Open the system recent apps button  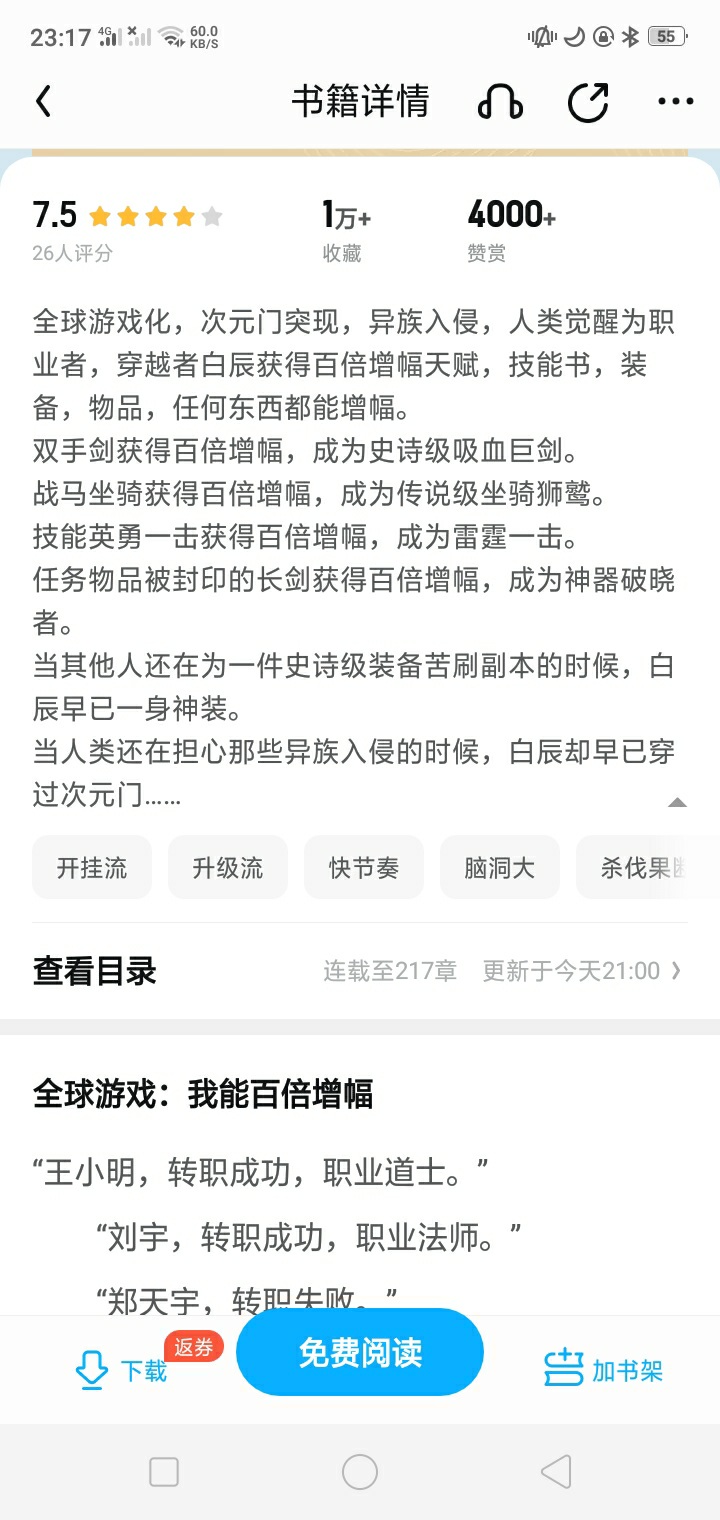click(x=164, y=1472)
